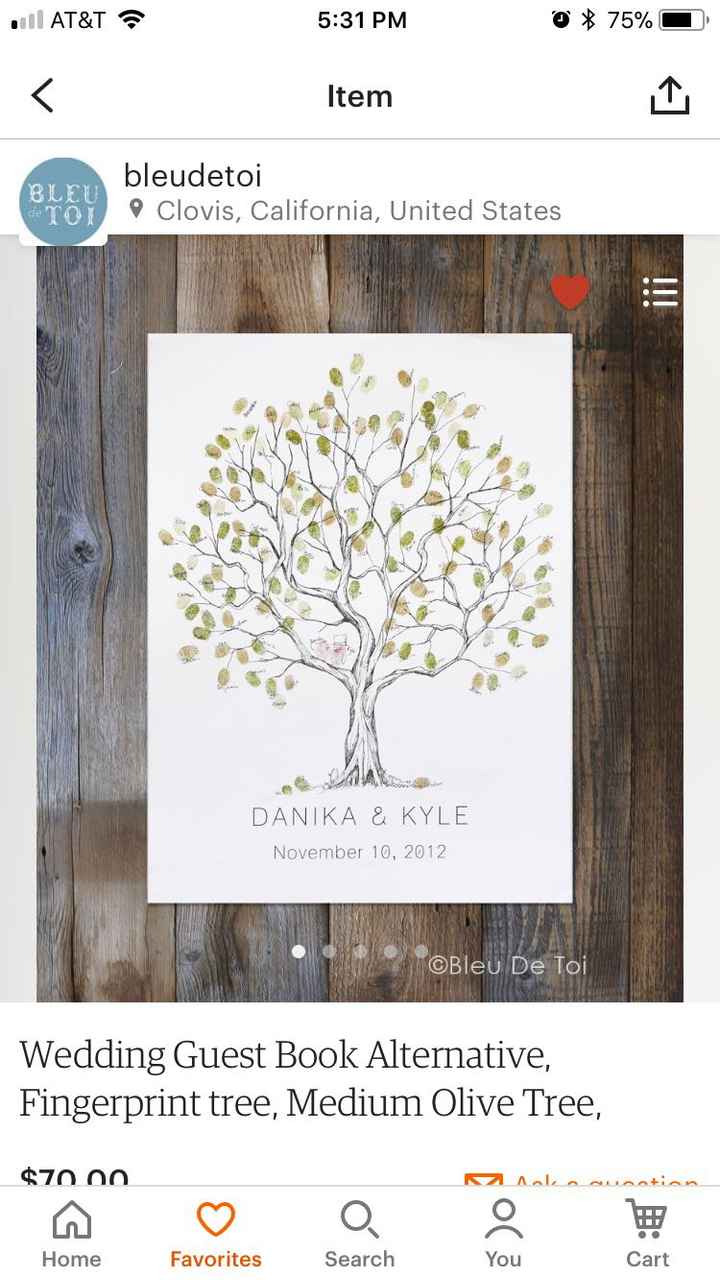Select the Item title in the header
720x1280 pixels.
click(360, 95)
